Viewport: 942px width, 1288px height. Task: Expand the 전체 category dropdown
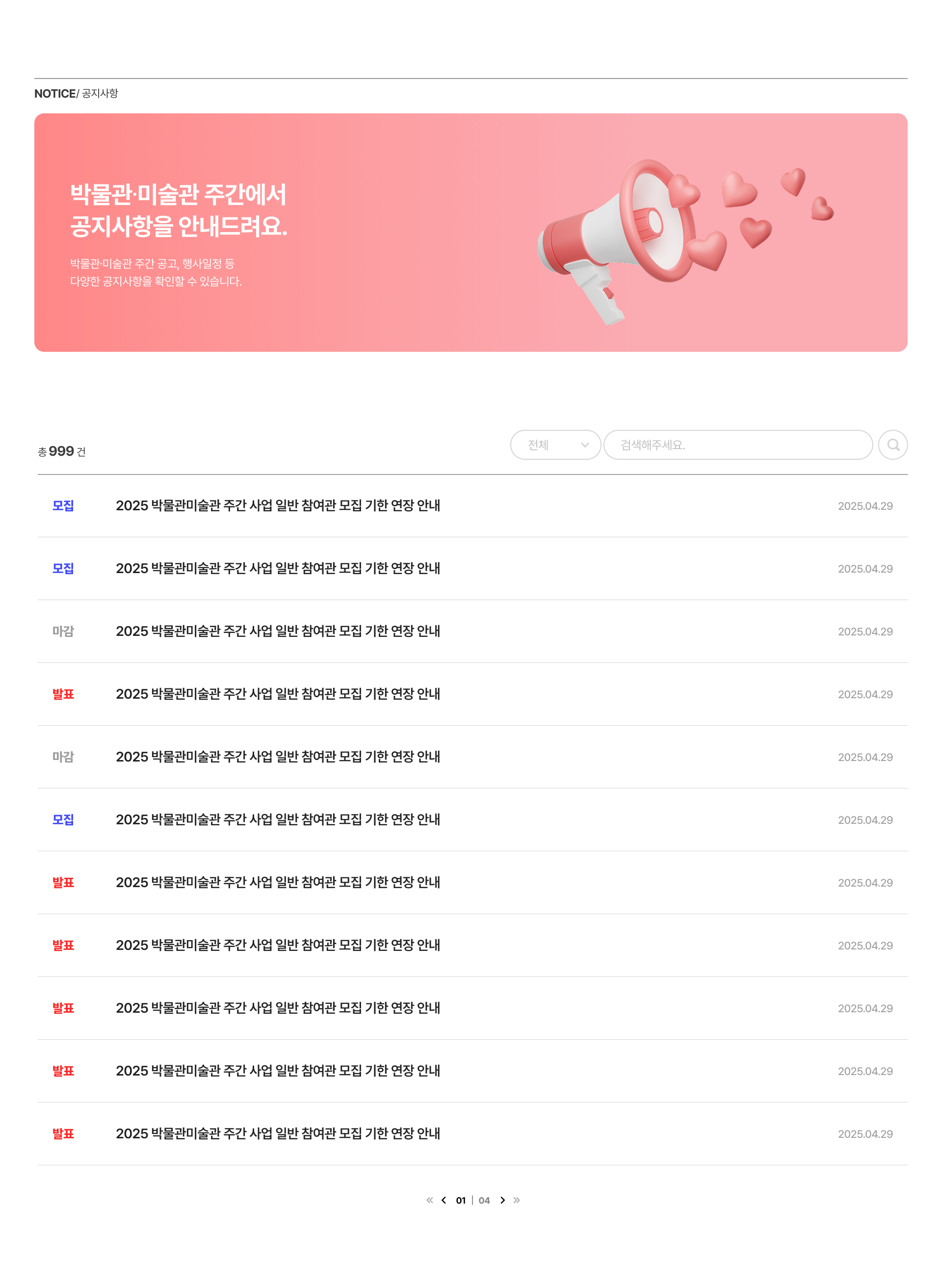click(x=555, y=445)
